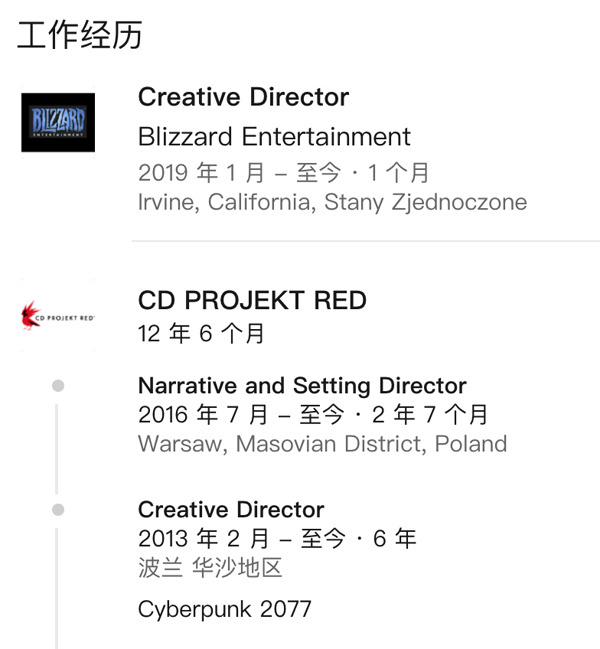Tap the Blizzard Entertainment company logo

tap(58, 122)
